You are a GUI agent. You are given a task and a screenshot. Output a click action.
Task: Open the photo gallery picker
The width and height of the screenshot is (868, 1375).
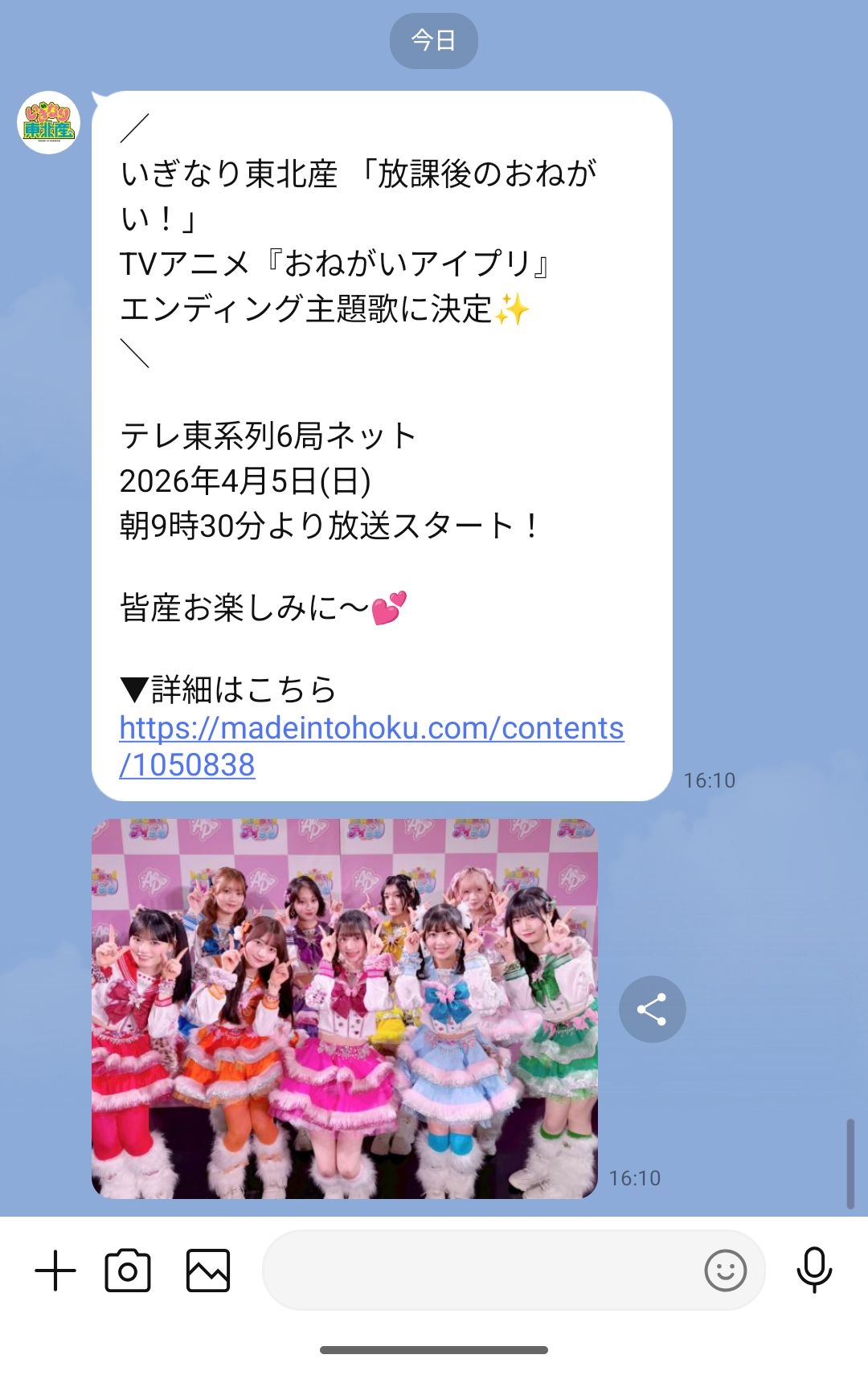(x=208, y=1271)
